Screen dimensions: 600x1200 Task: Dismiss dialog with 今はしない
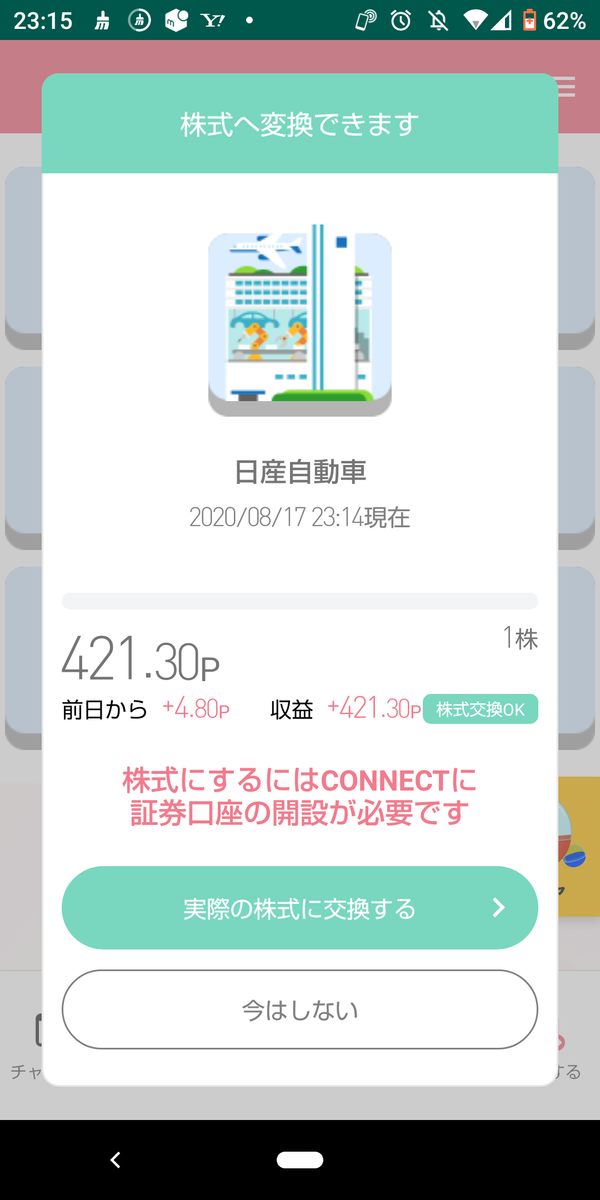300,1010
